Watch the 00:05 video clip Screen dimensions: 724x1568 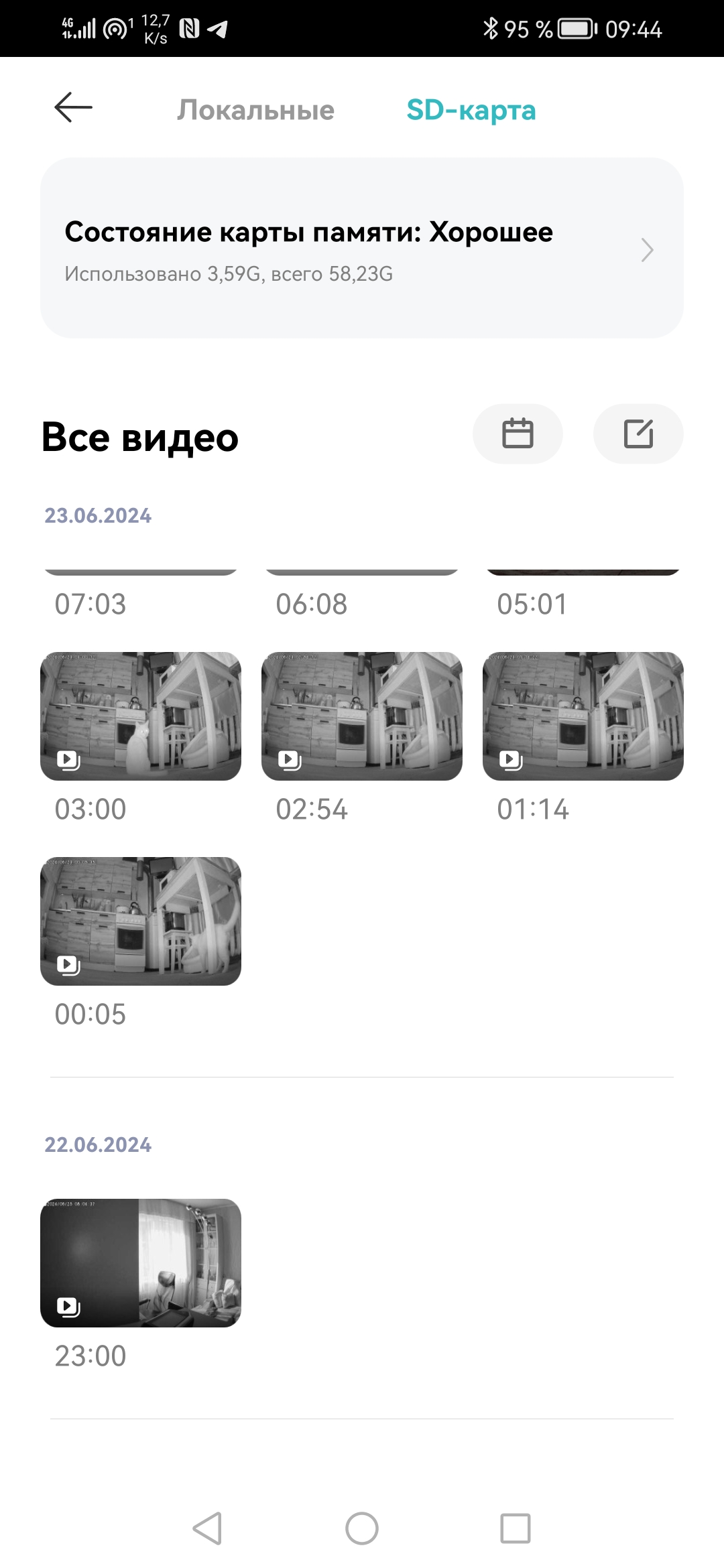[141, 921]
